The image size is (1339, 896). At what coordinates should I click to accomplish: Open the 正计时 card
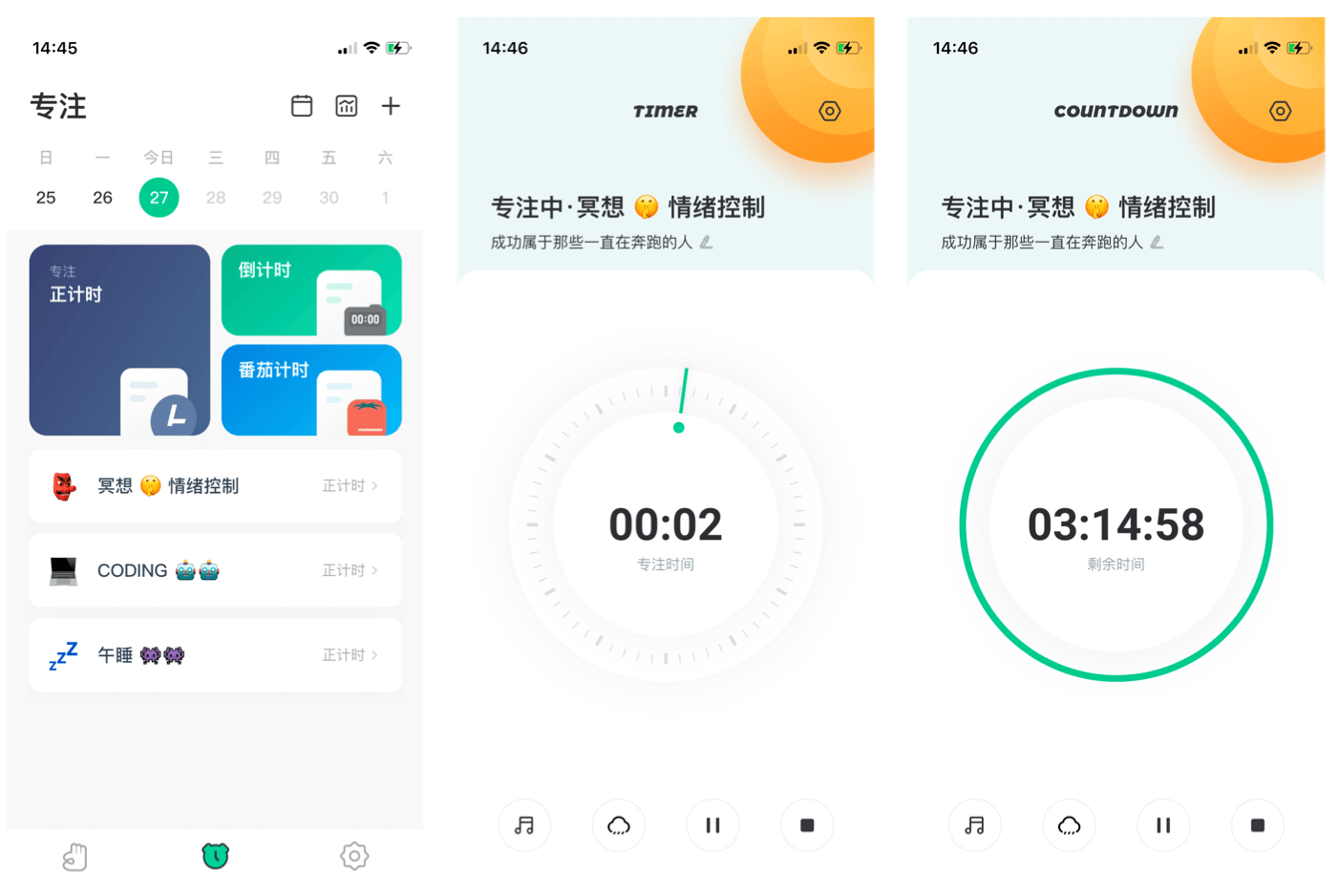pyautogui.click(x=119, y=340)
